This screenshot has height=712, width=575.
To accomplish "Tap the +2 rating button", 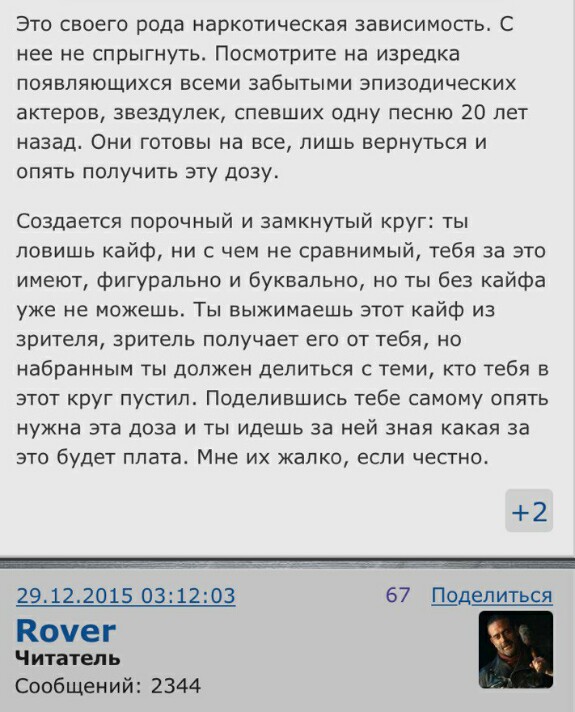I will pos(529,510).
